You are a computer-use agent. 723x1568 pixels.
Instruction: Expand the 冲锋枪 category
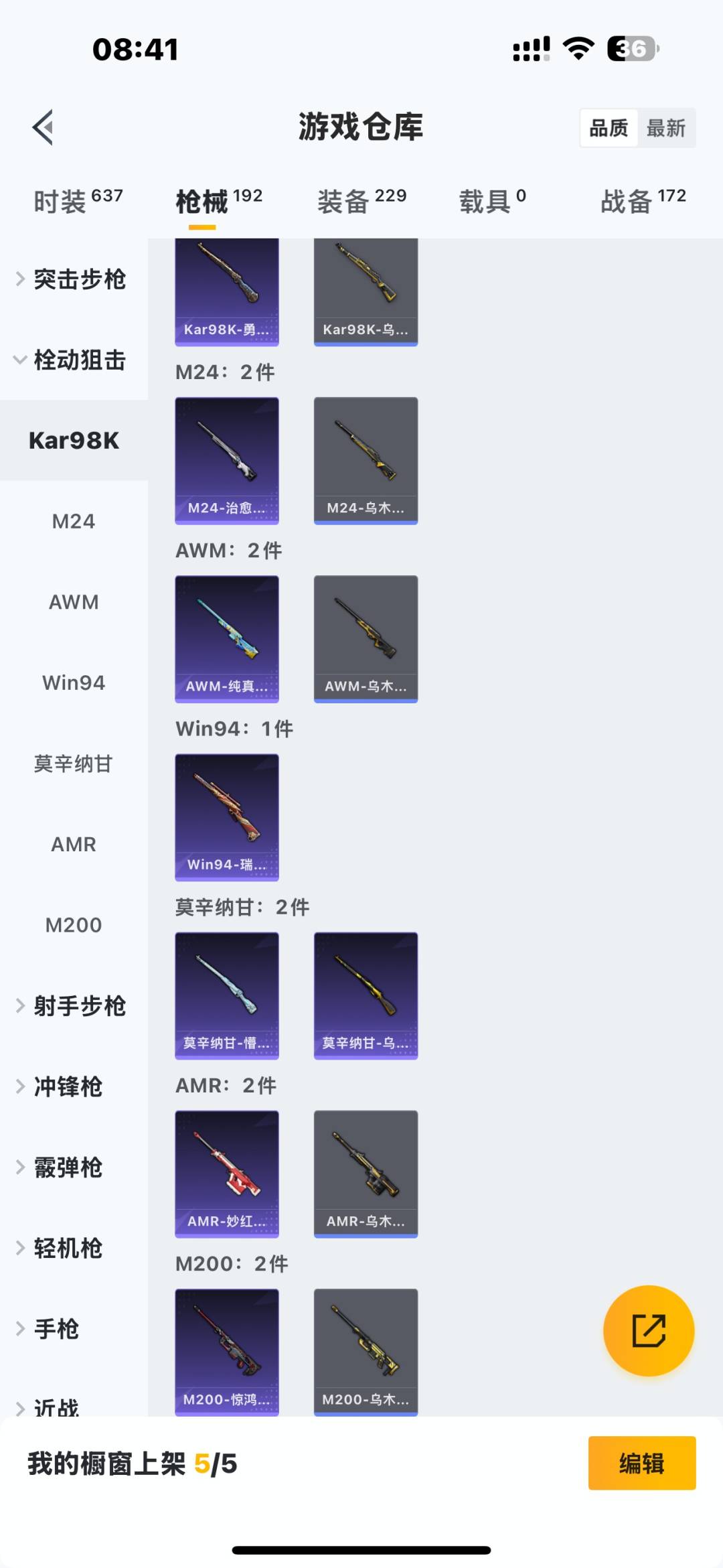point(67,1086)
